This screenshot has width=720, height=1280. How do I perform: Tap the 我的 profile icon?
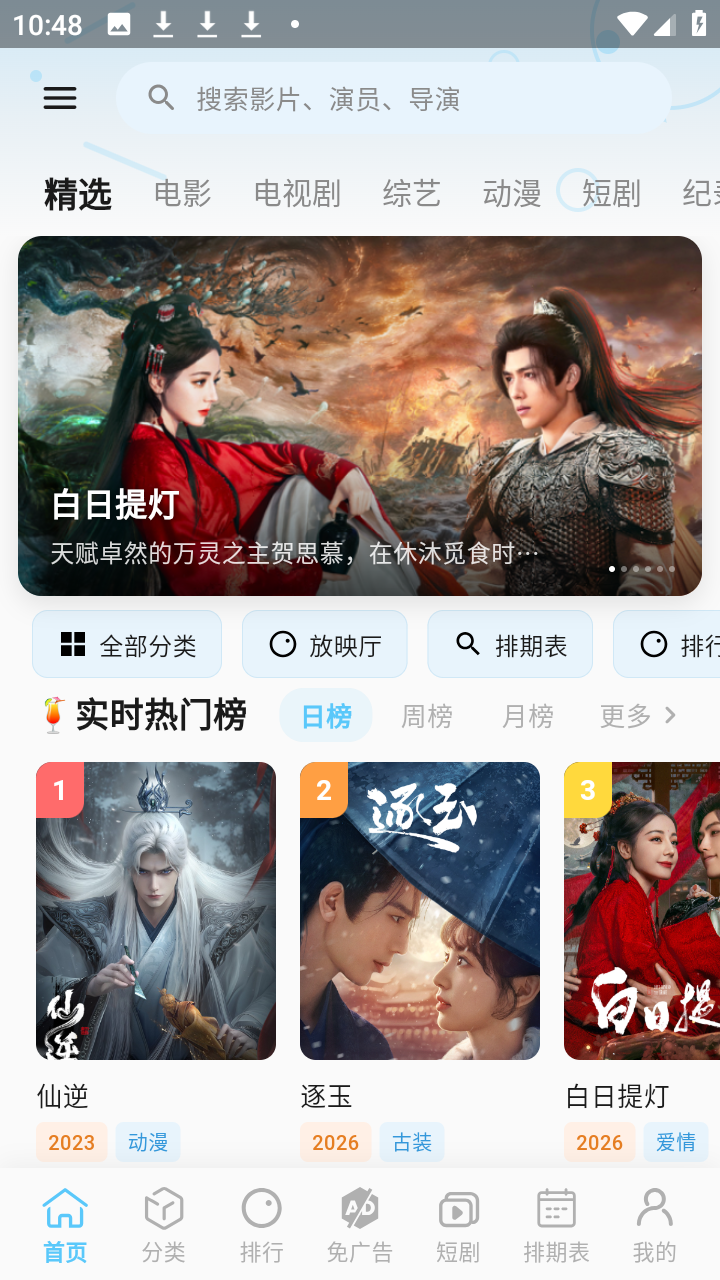click(x=654, y=1210)
